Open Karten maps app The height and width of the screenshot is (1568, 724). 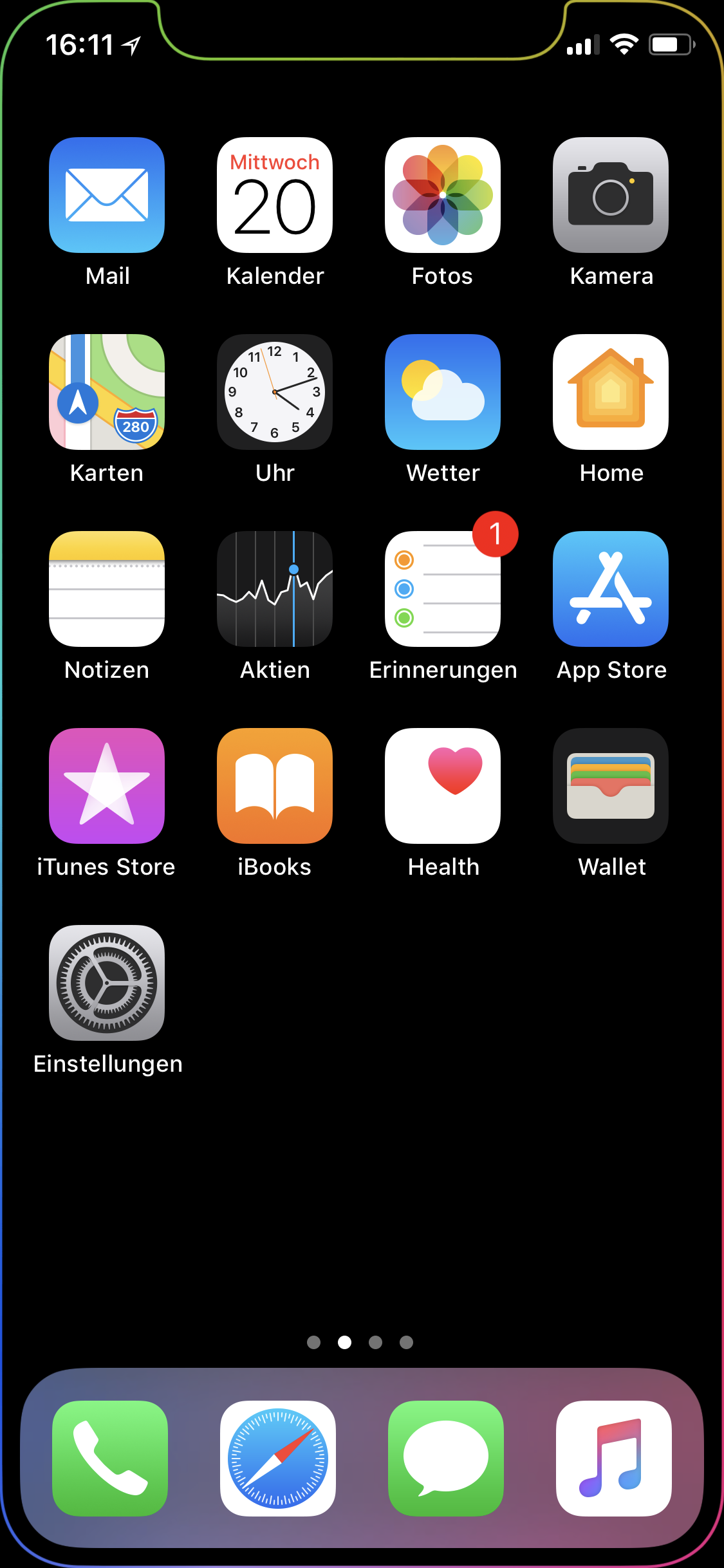pos(107,392)
